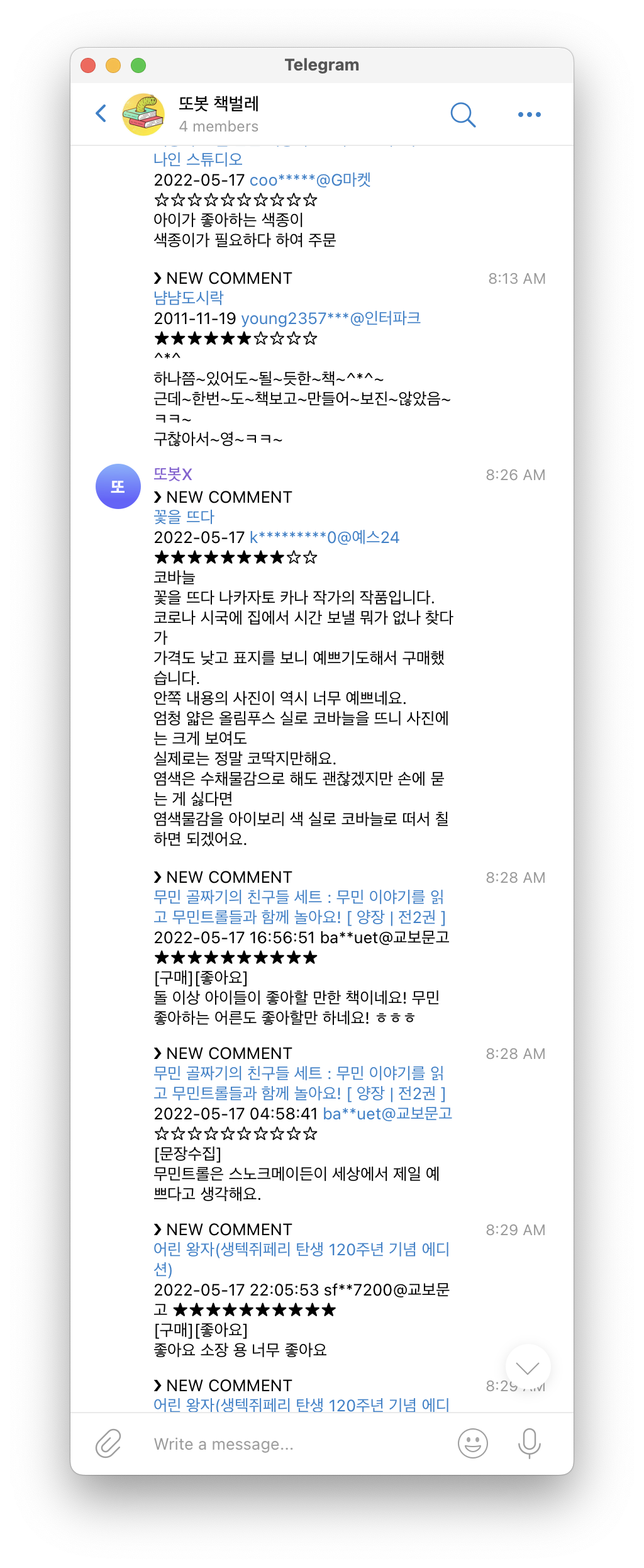Start recording with the microphone icon
This screenshot has width=644, height=1568.
point(530,1444)
